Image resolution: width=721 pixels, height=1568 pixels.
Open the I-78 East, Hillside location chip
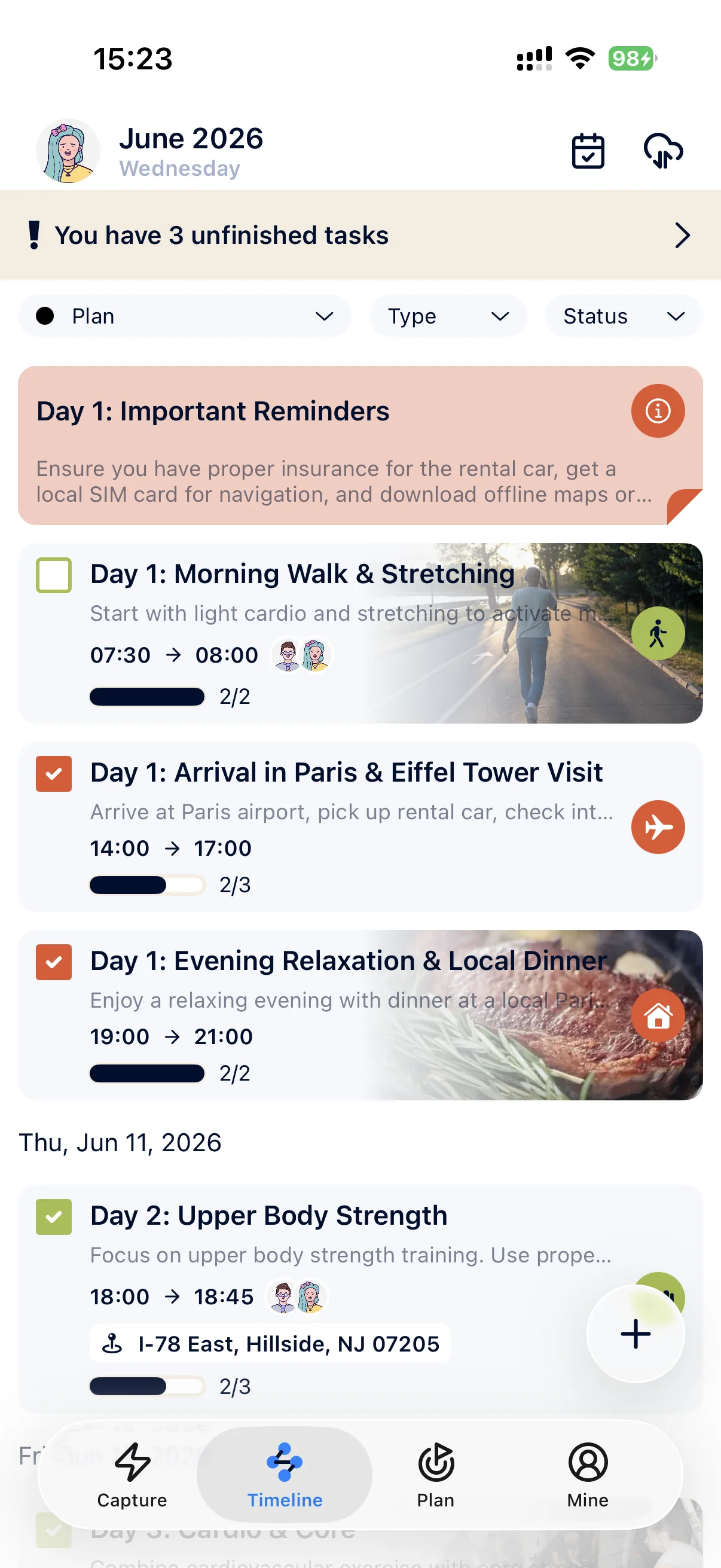point(271,1343)
